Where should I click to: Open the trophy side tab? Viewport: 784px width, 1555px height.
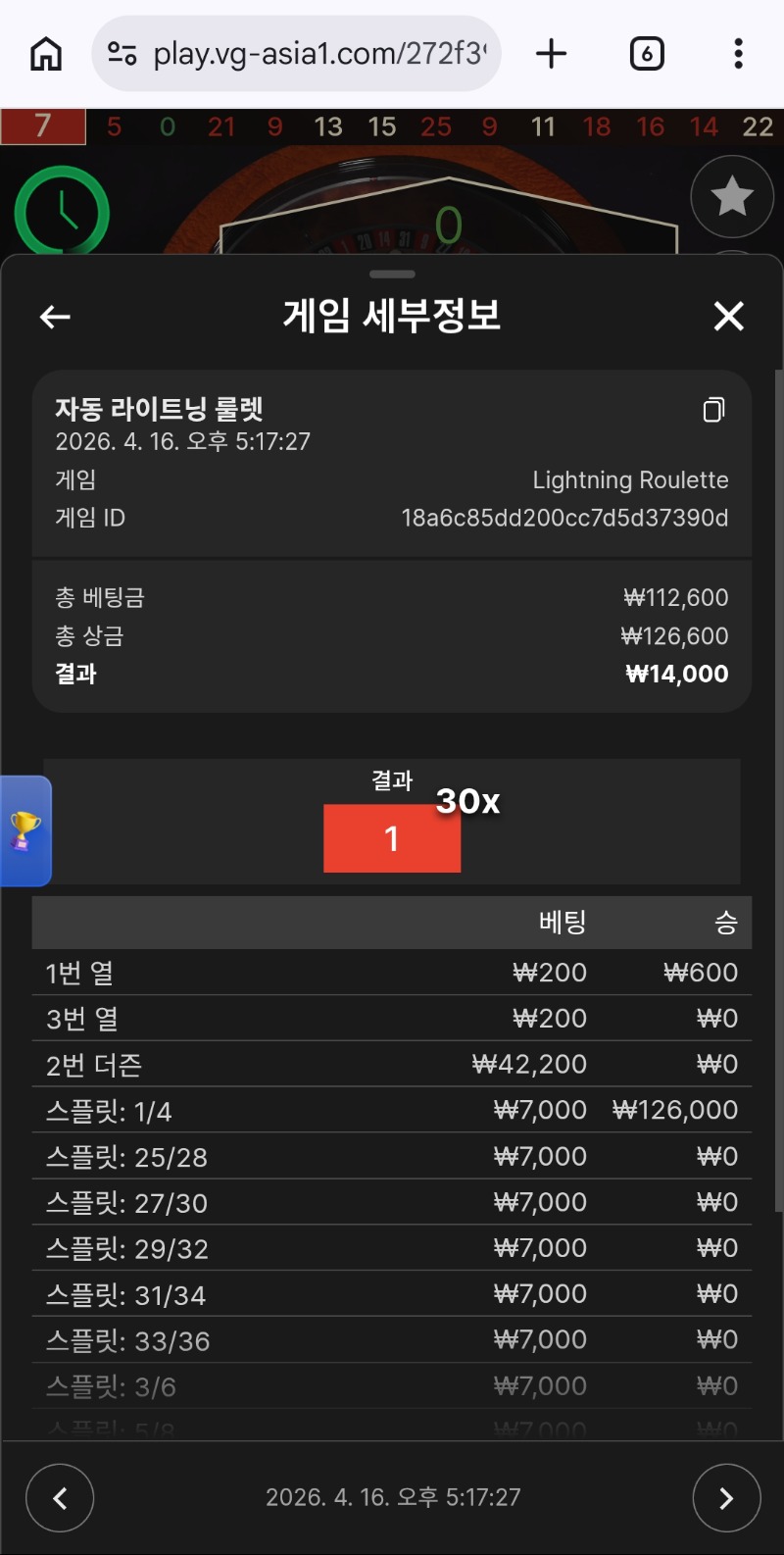[x=24, y=830]
